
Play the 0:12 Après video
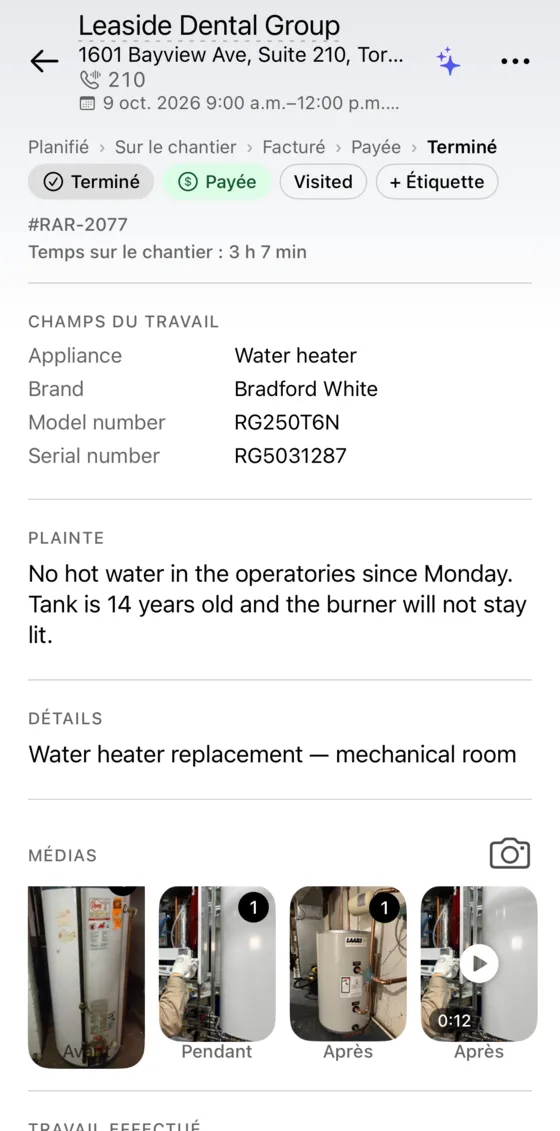tap(479, 964)
